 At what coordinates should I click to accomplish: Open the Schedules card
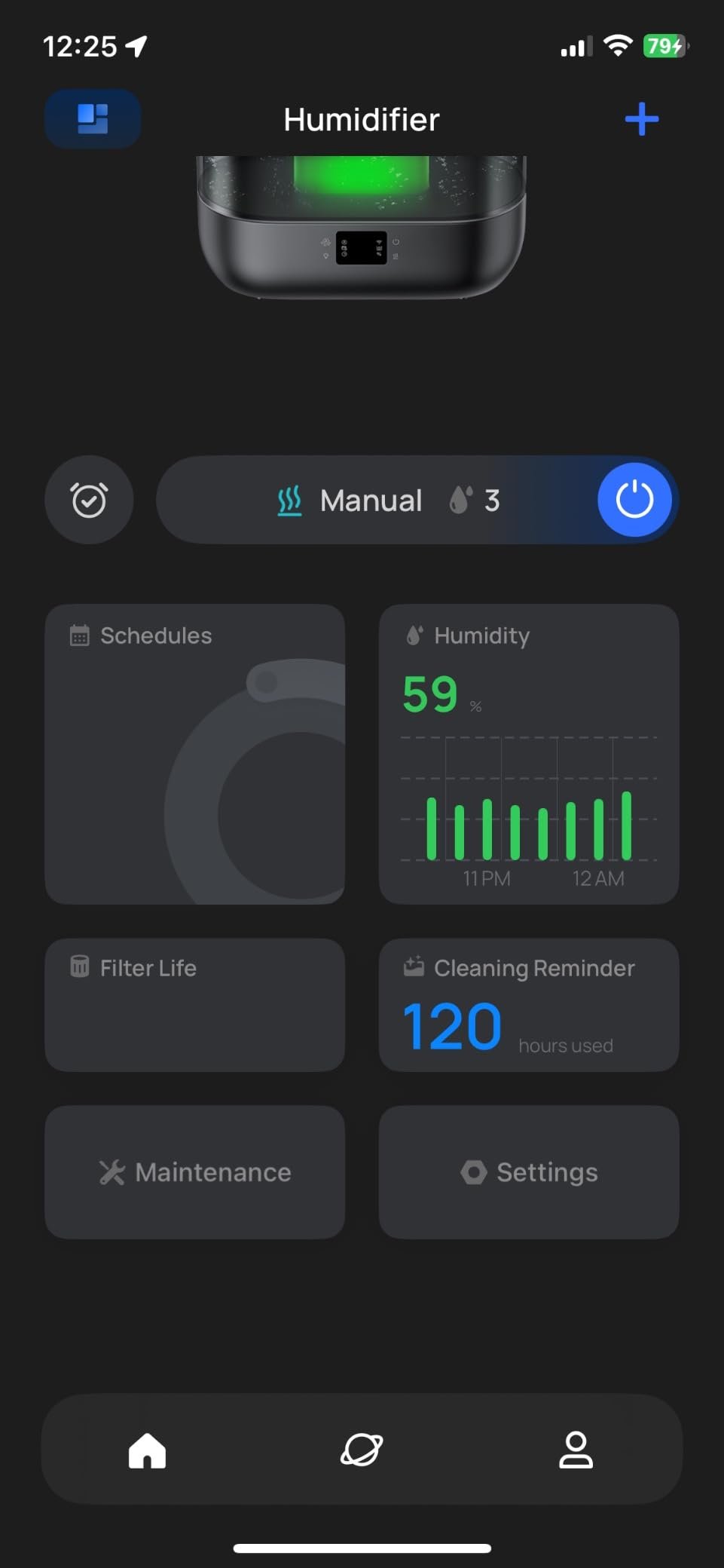coord(194,754)
